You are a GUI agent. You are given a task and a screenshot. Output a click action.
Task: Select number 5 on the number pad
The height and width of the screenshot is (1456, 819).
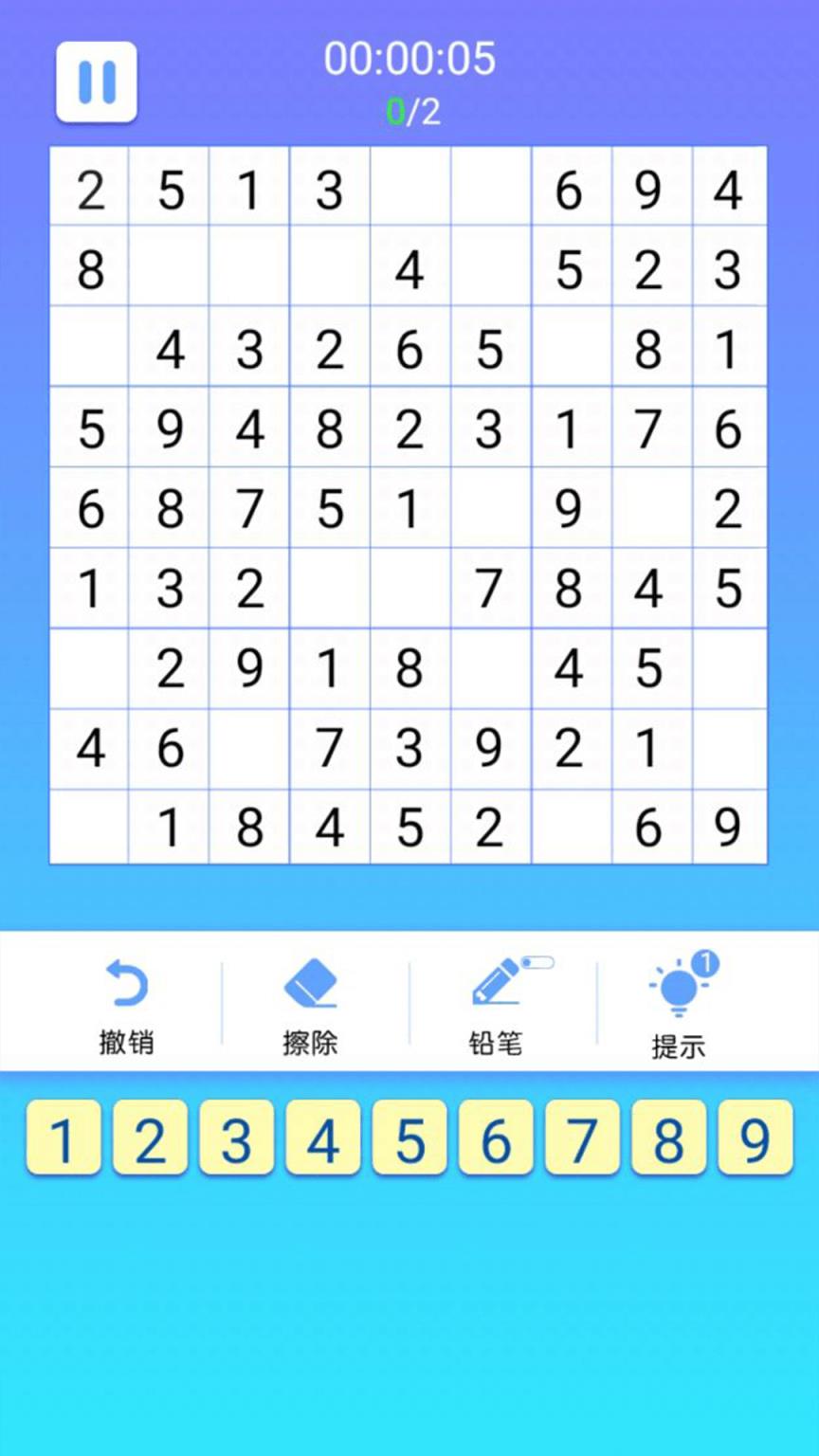409,1137
